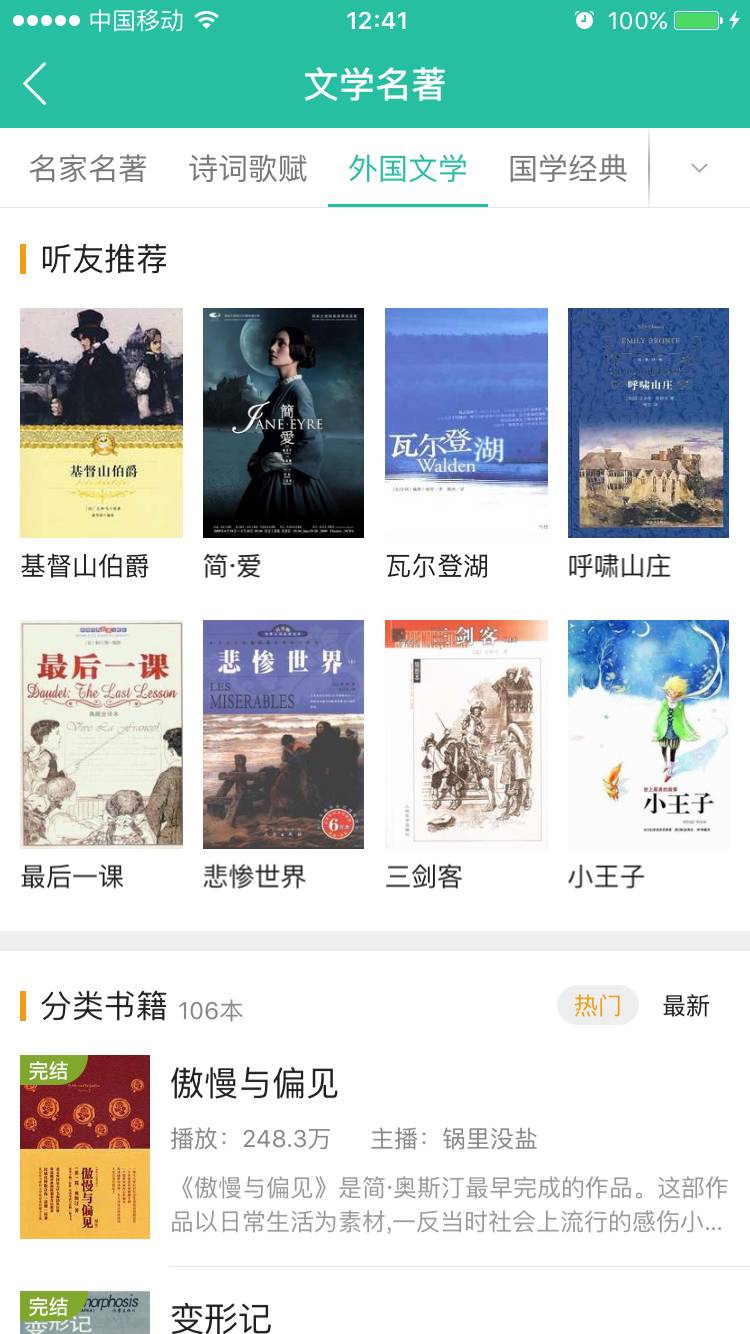Open the book 小王子
Screen dimensions: 750x1334
click(648, 734)
